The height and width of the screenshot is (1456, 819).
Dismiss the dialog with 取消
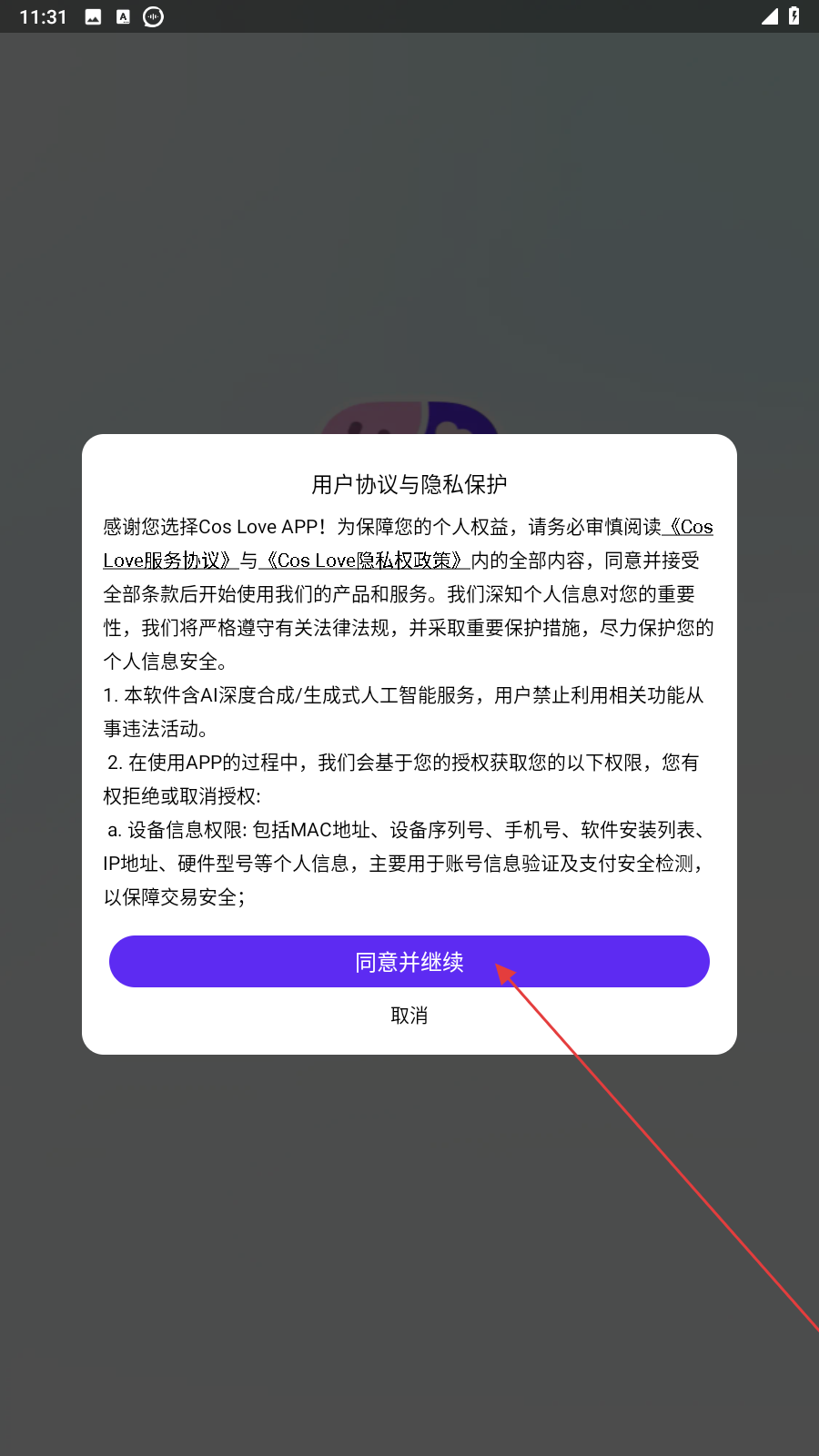tap(409, 1016)
